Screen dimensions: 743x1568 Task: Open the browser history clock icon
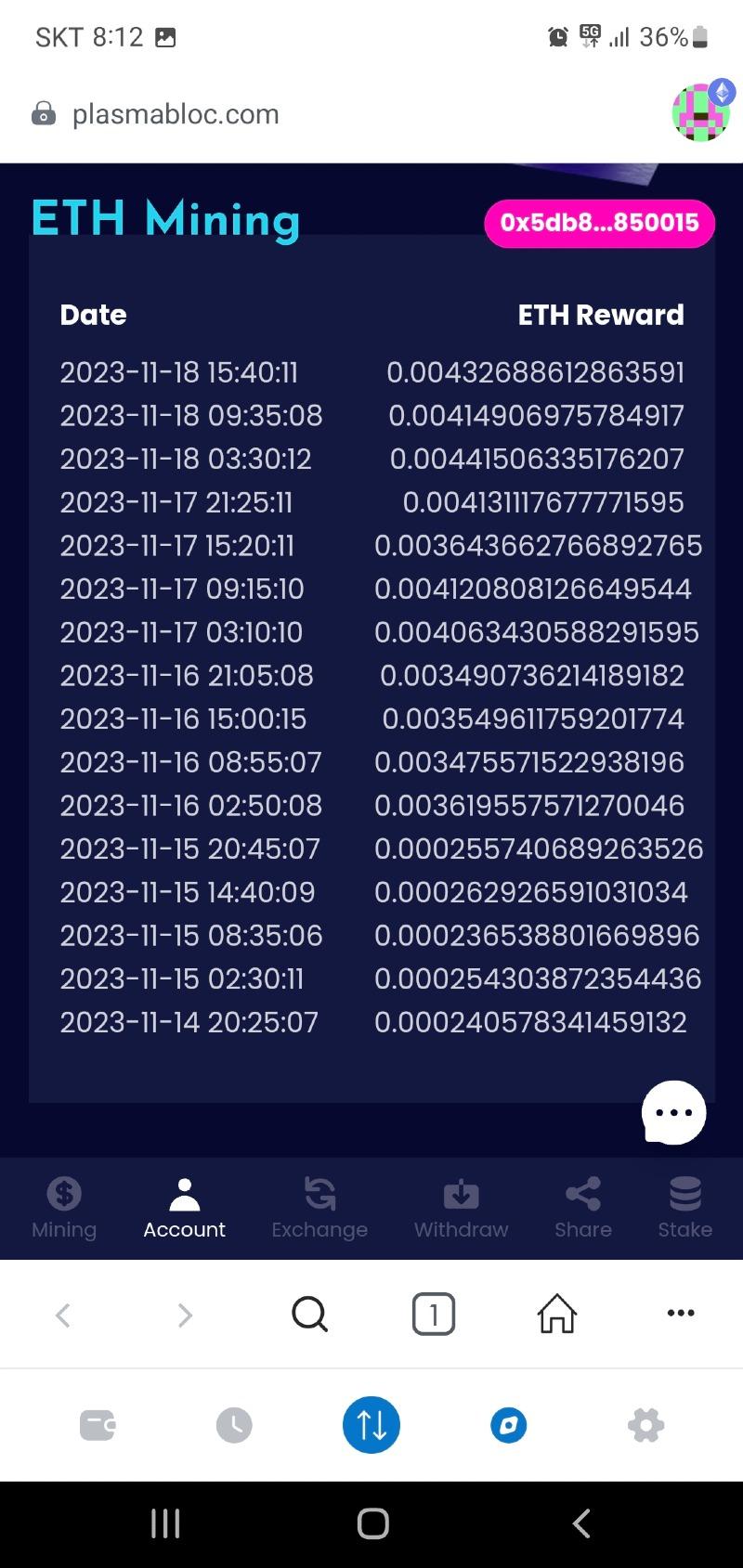(234, 1425)
